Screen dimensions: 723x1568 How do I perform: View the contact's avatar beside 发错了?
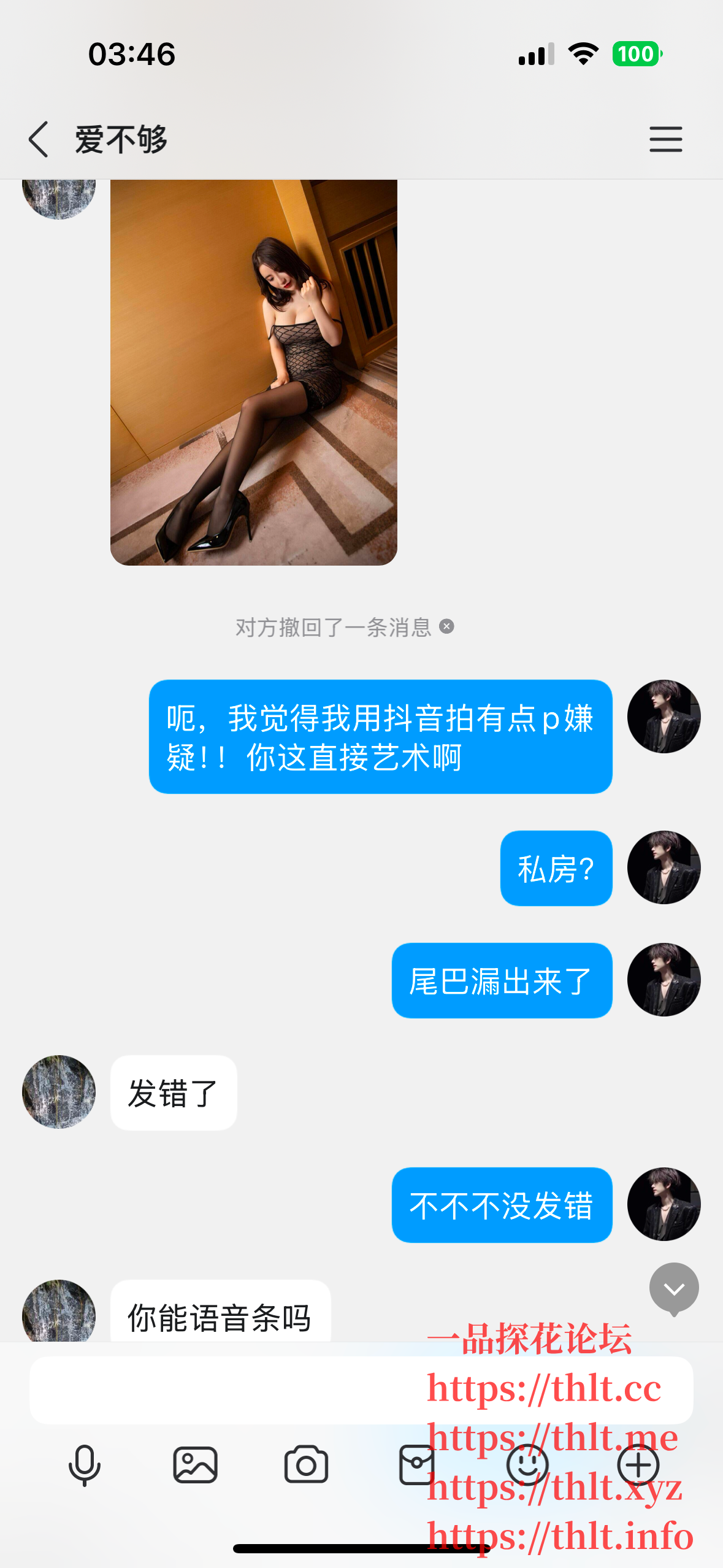tap(59, 1091)
